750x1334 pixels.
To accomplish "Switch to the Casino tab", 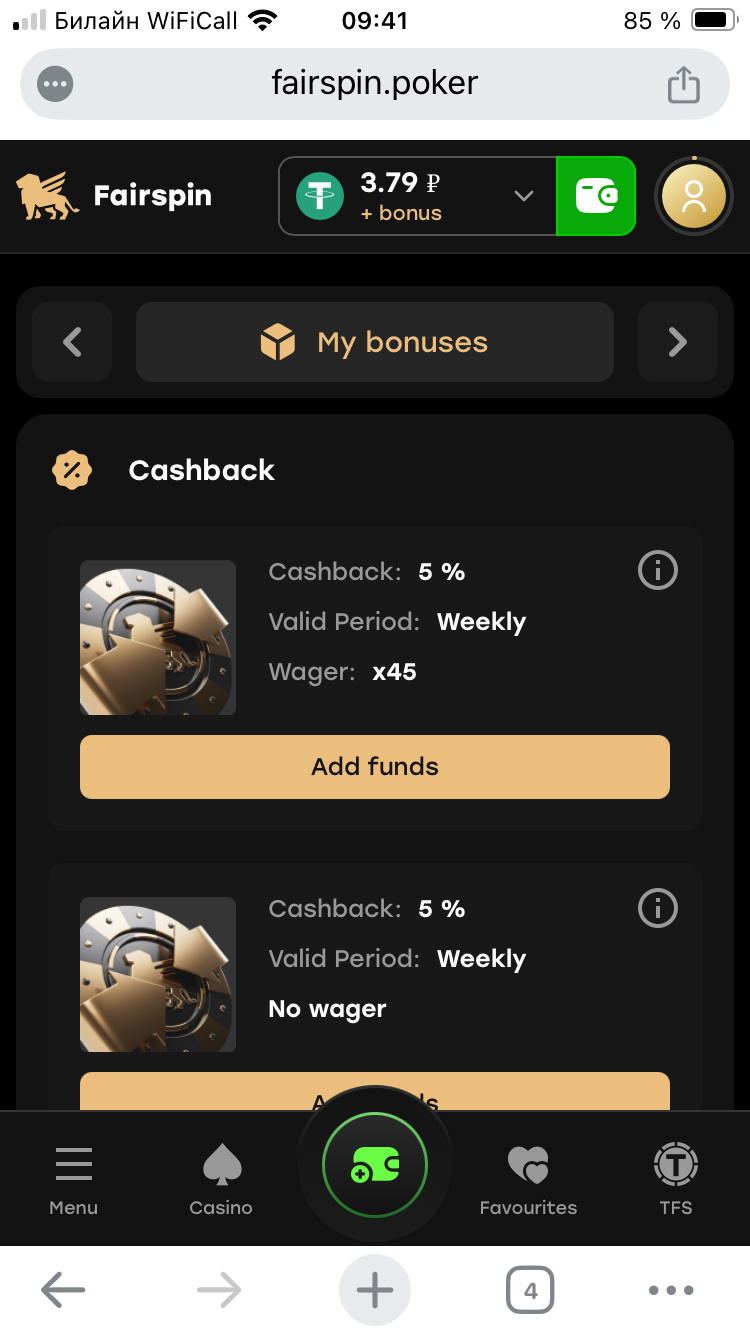I will (221, 1181).
